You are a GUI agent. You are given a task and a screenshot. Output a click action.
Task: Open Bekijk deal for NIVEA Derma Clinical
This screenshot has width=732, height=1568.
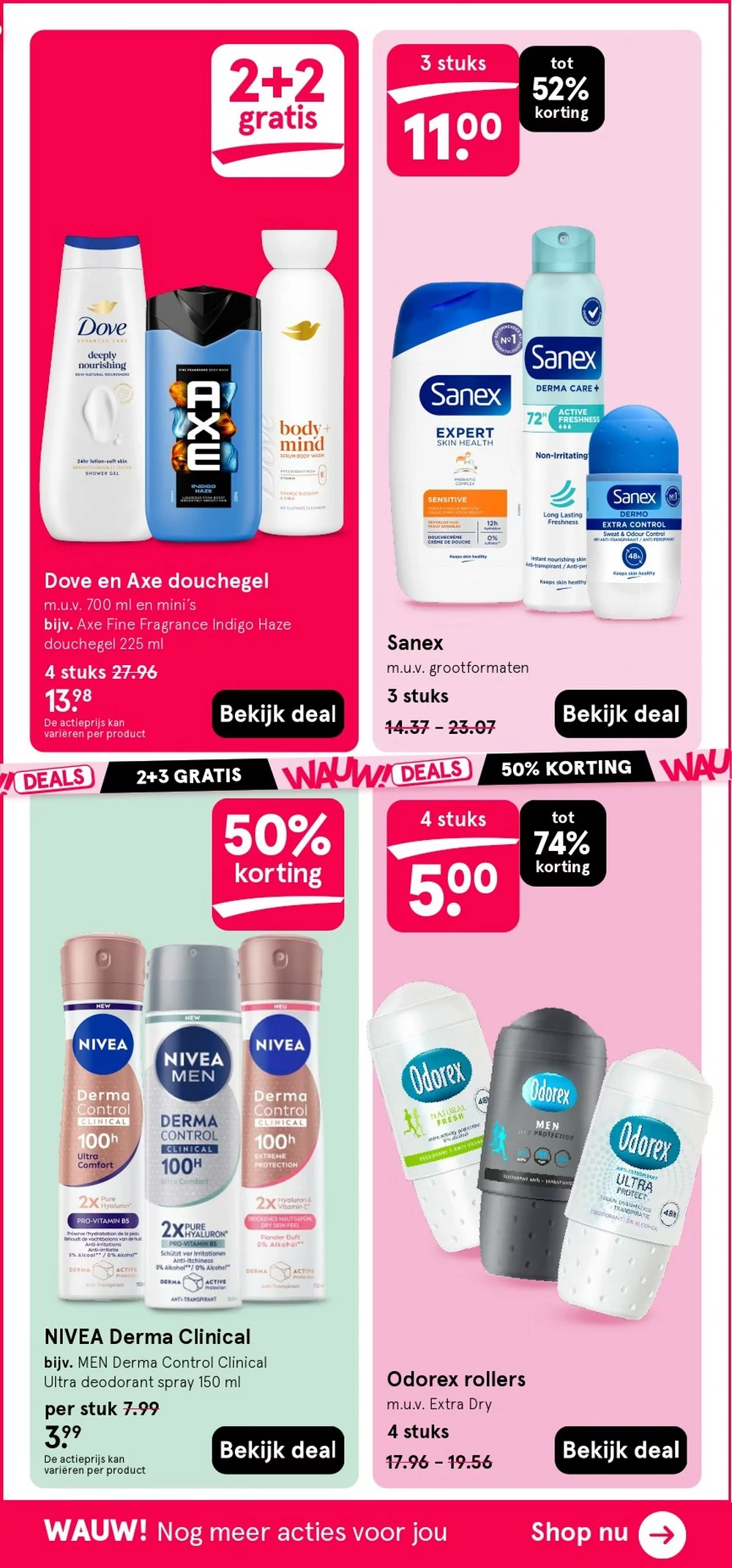(278, 1449)
